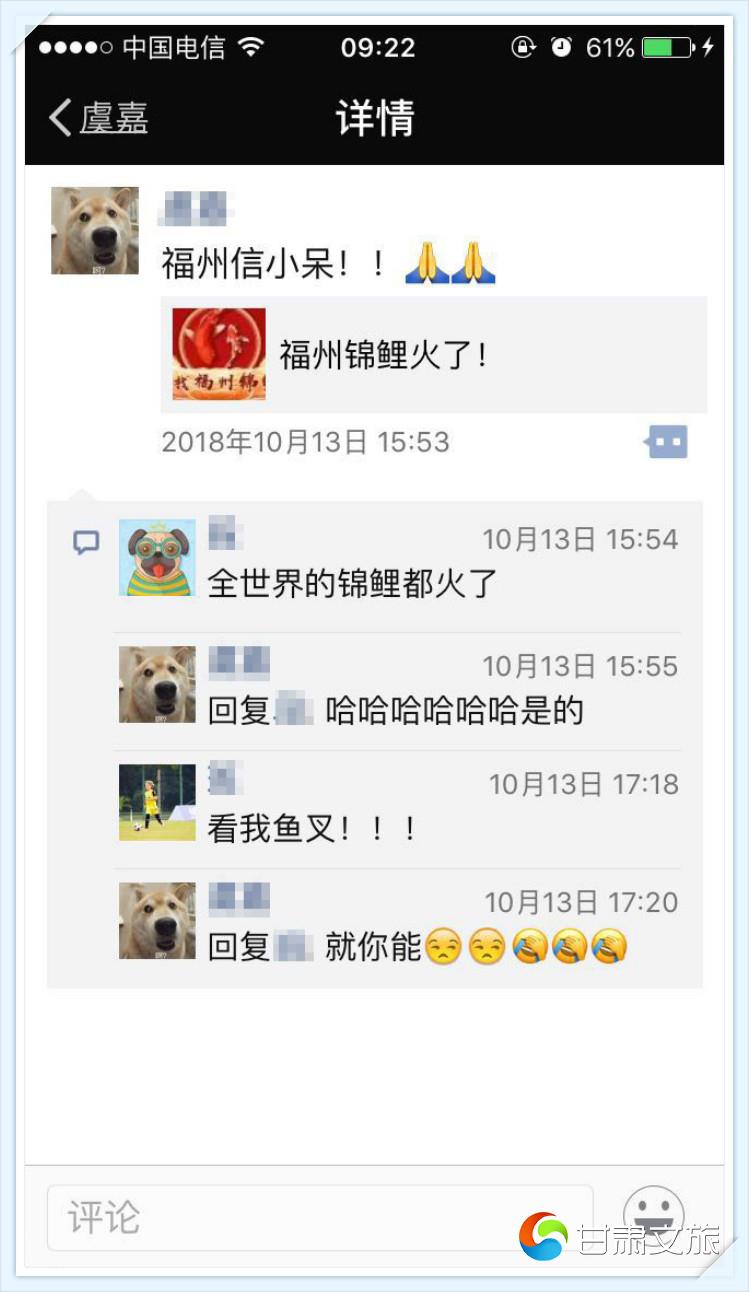Open the soccer player avatar's profile
The height and width of the screenshot is (1292, 749).
(x=157, y=802)
